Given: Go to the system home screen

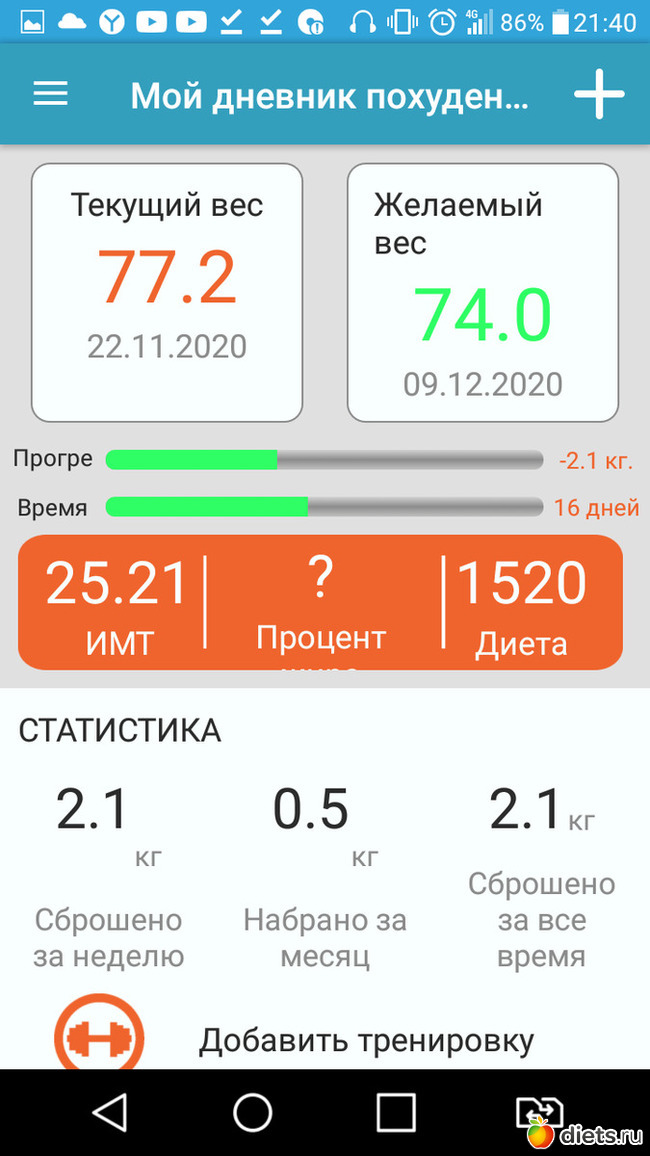Looking at the screenshot, I should click(x=252, y=1111).
